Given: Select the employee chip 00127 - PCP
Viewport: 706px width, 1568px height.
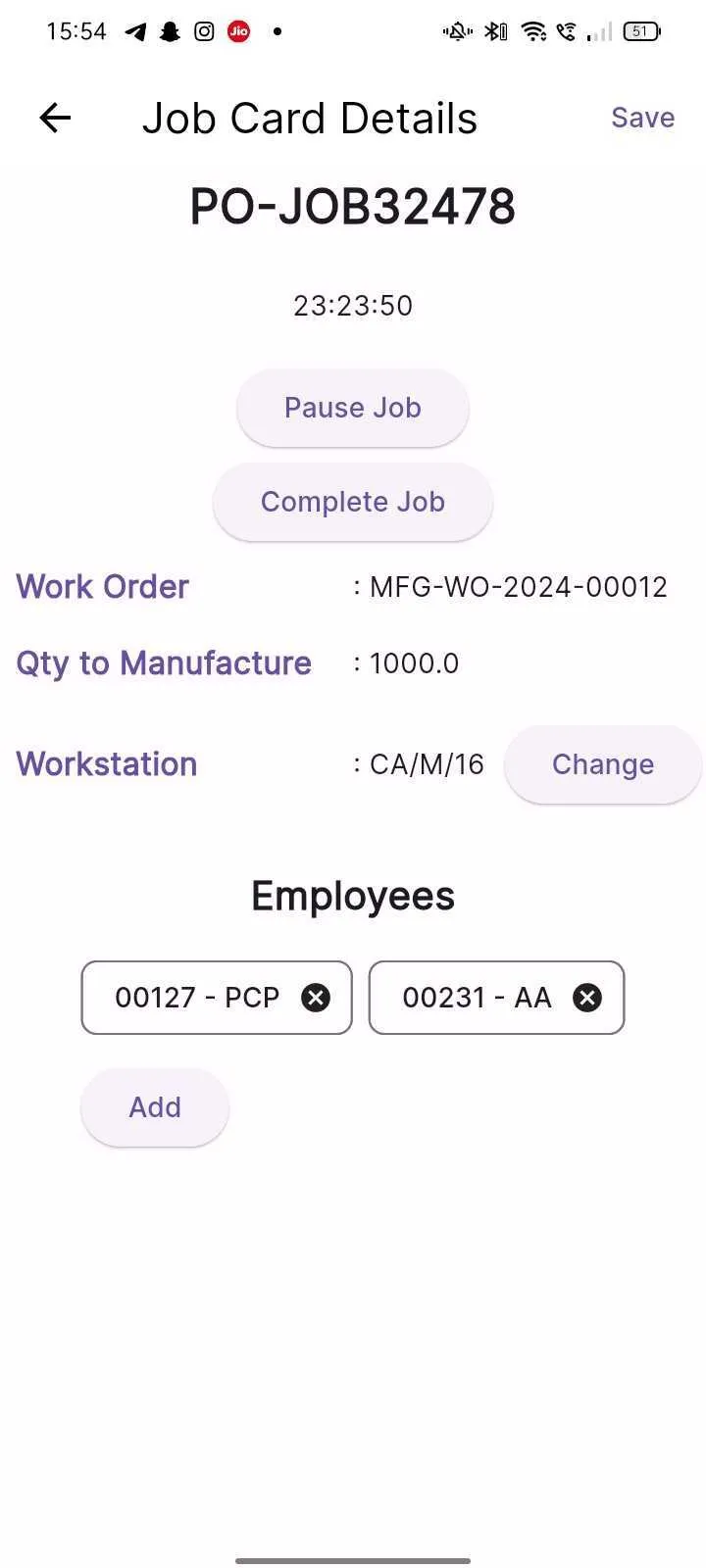Looking at the screenshot, I should coord(196,998).
